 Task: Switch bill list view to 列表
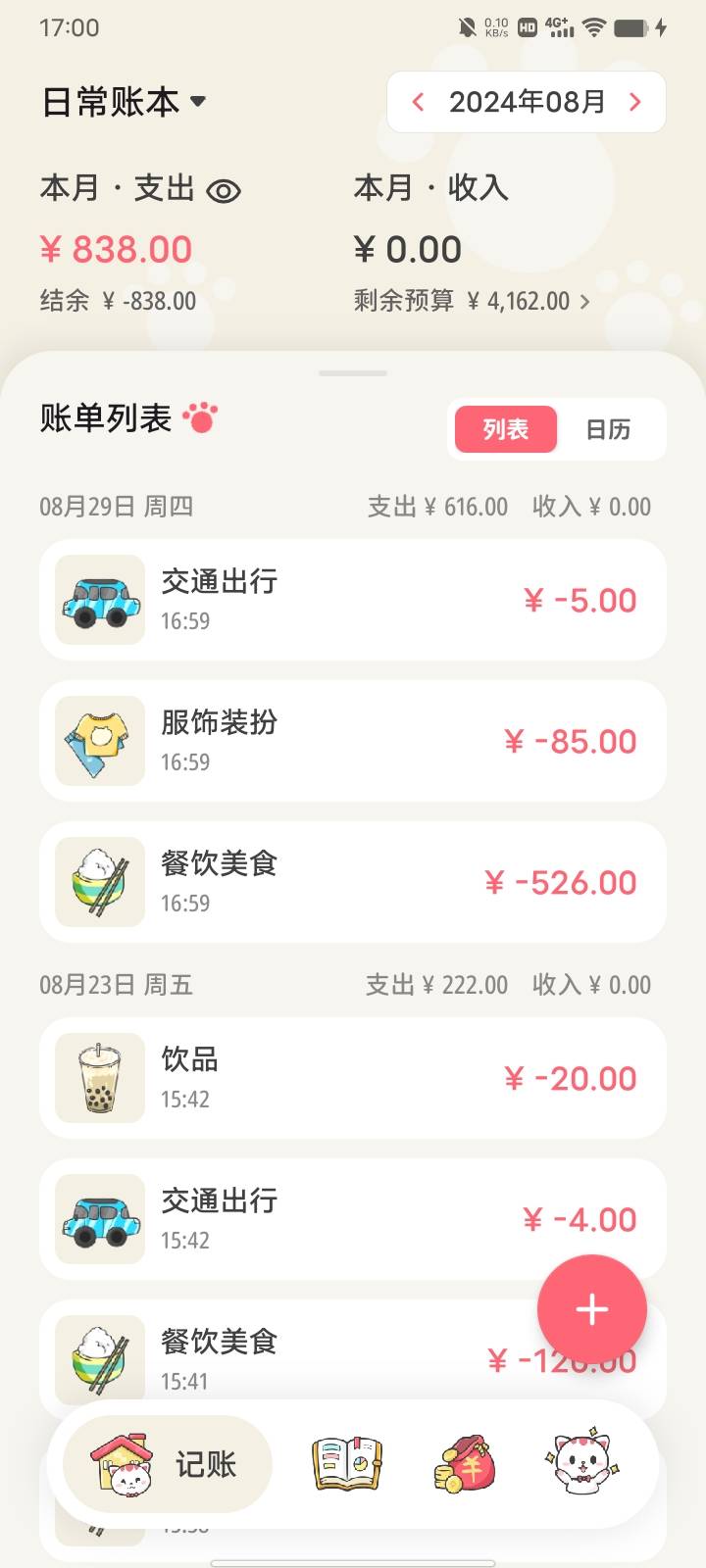[x=504, y=429]
